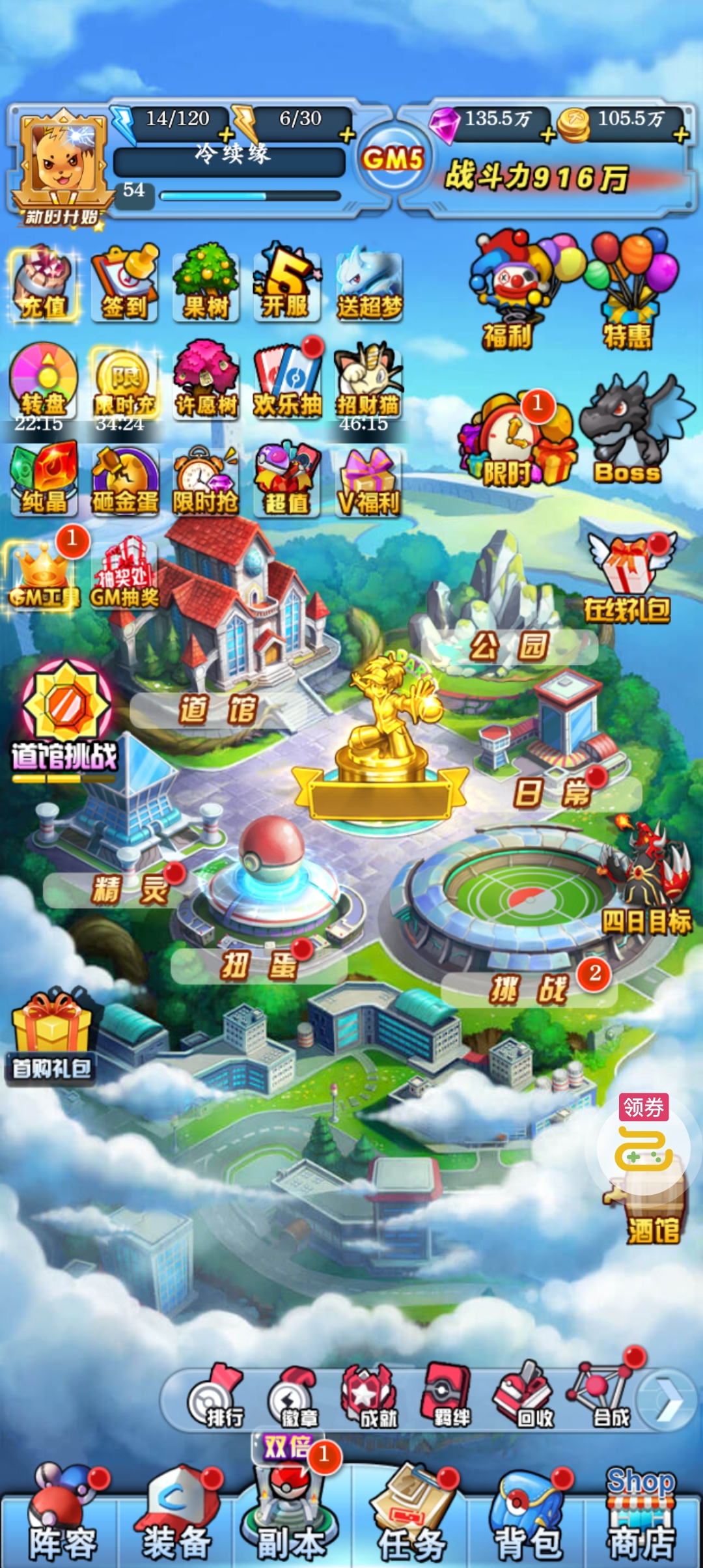Screen dimensions: 703x1568
Task: Open the 任务 quests tab
Action: [x=411, y=1524]
